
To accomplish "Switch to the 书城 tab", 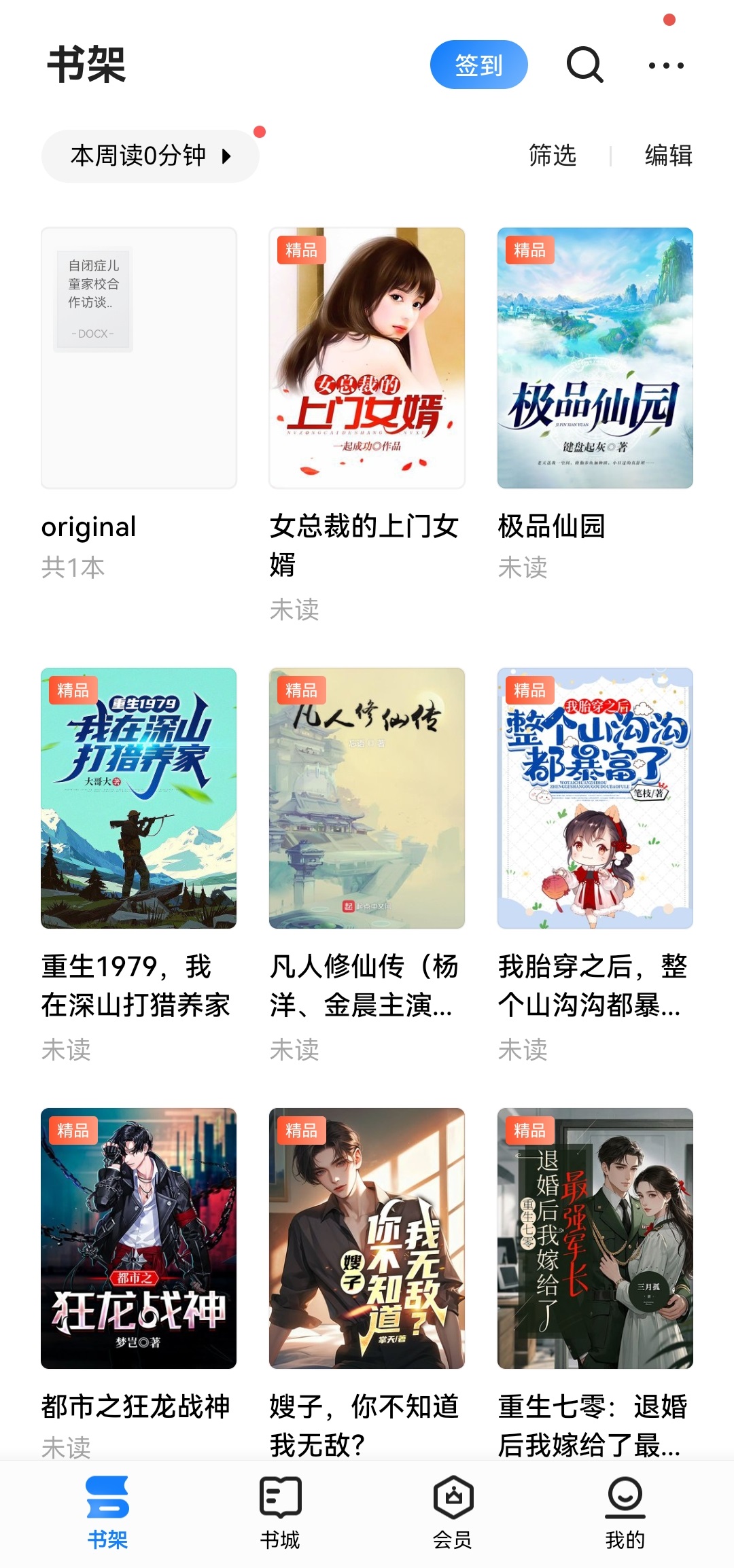I will click(280, 1515).
